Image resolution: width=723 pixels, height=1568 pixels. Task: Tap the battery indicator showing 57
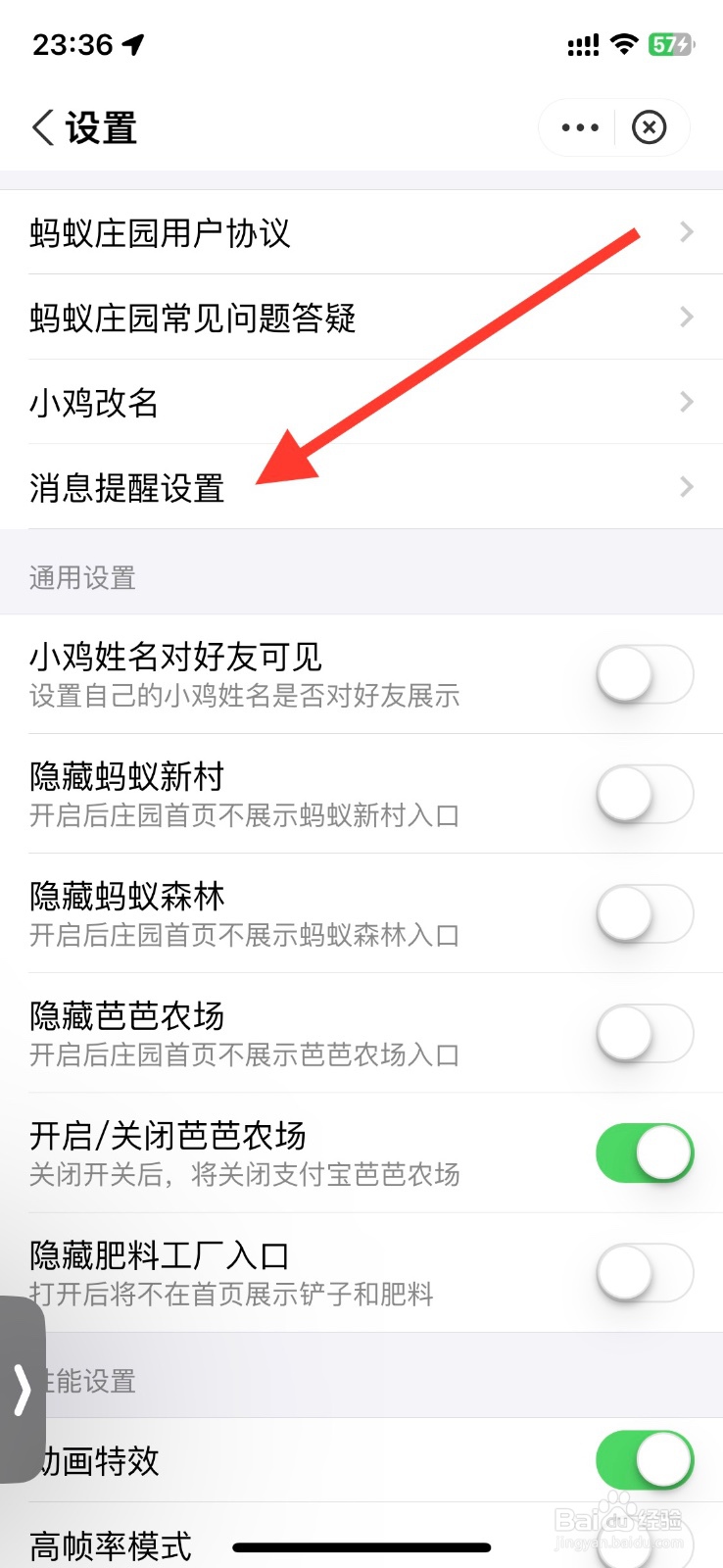tap(670, 43)
